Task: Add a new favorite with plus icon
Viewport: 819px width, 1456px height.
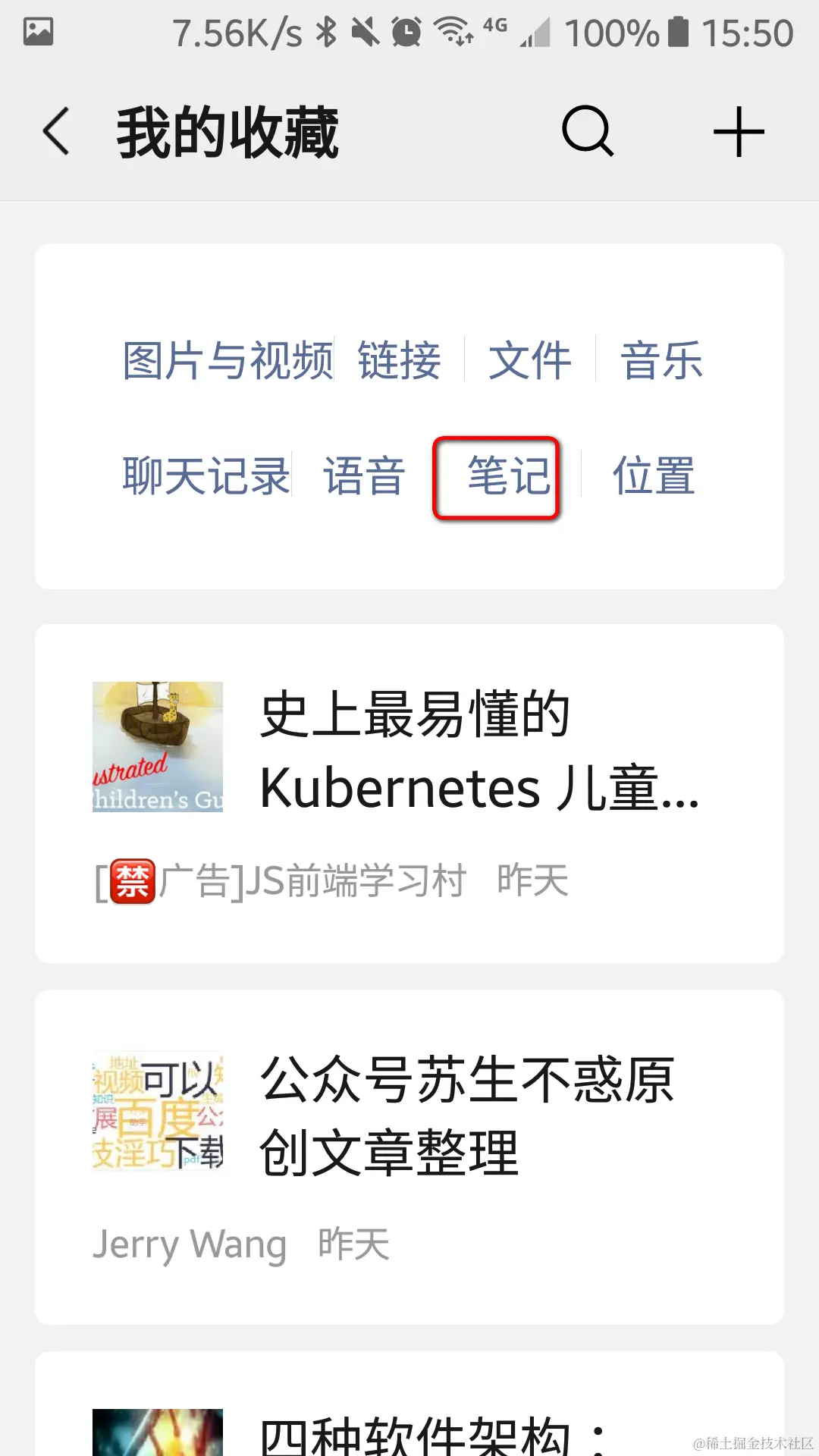Action: coord(739,132)
